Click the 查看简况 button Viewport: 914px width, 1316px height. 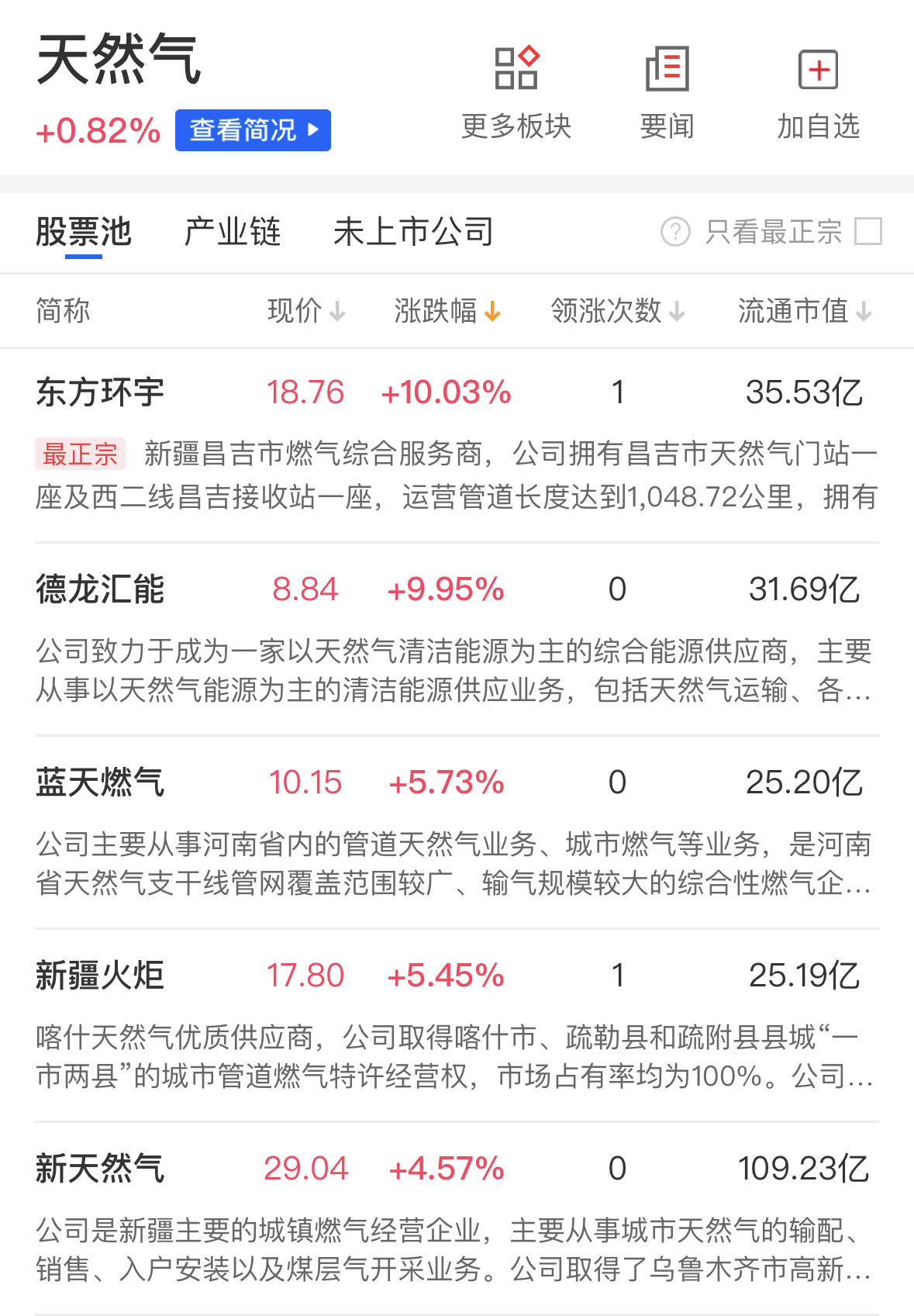tap(253, 130)
